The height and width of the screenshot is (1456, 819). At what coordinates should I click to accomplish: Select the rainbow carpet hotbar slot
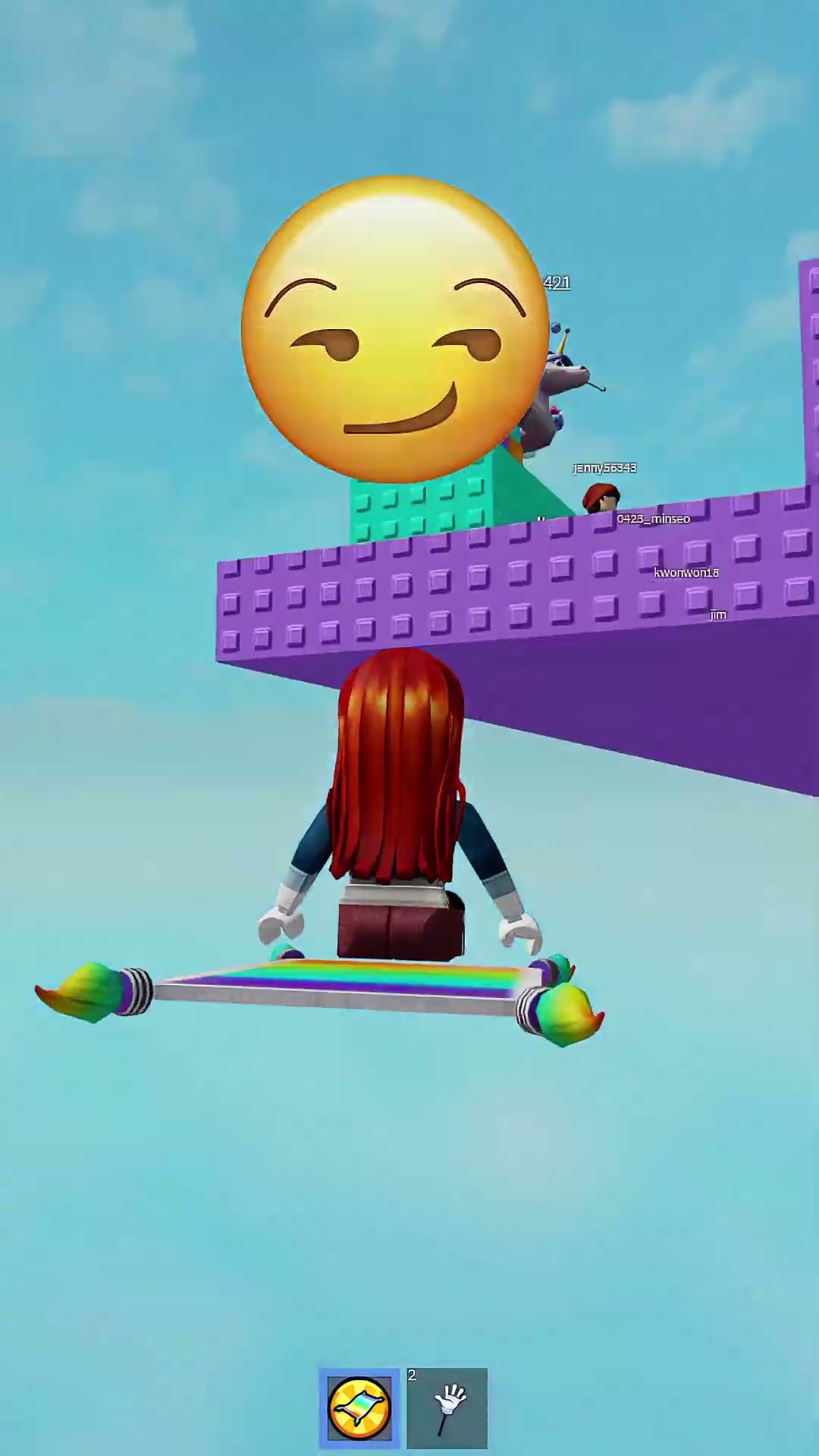tap(359, 1408)
